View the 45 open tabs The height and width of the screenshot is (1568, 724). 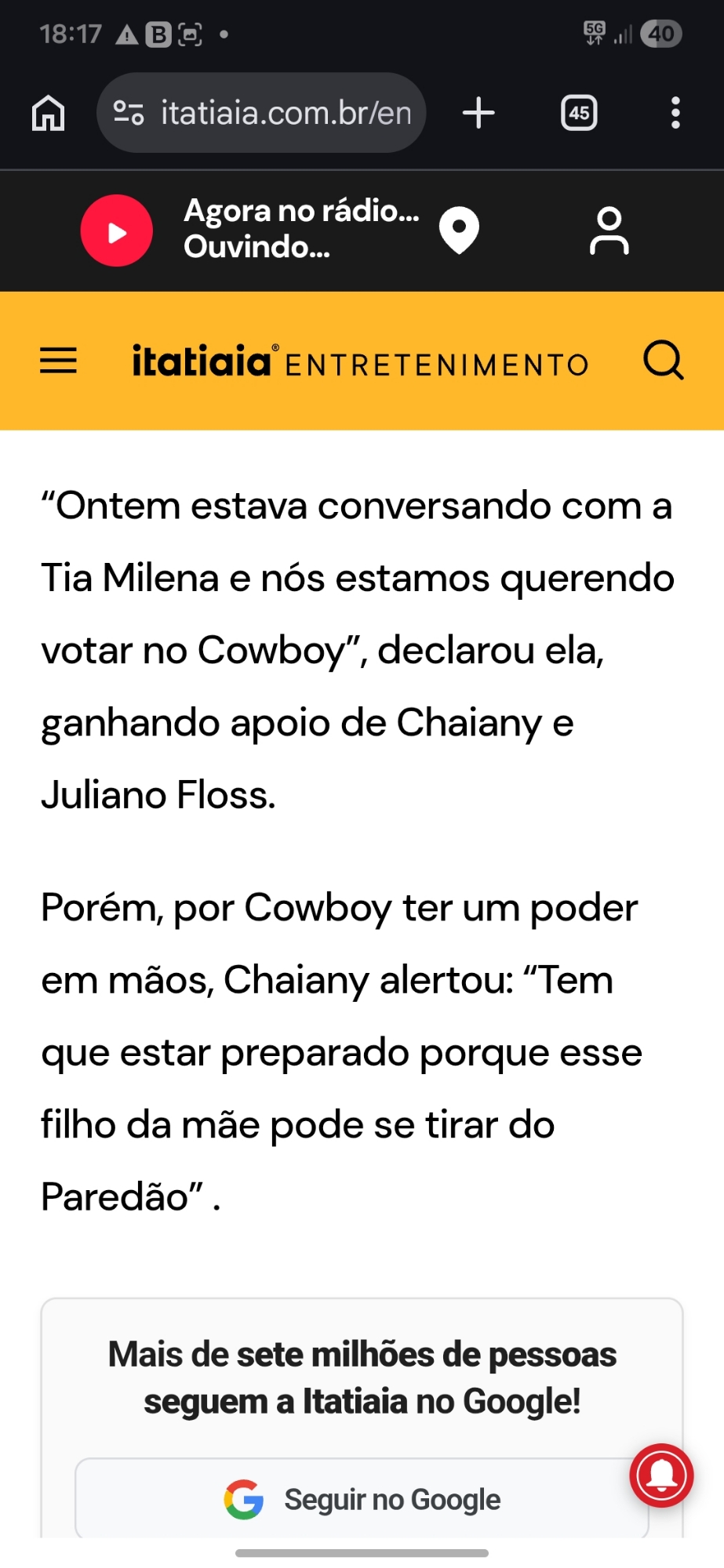579,113
